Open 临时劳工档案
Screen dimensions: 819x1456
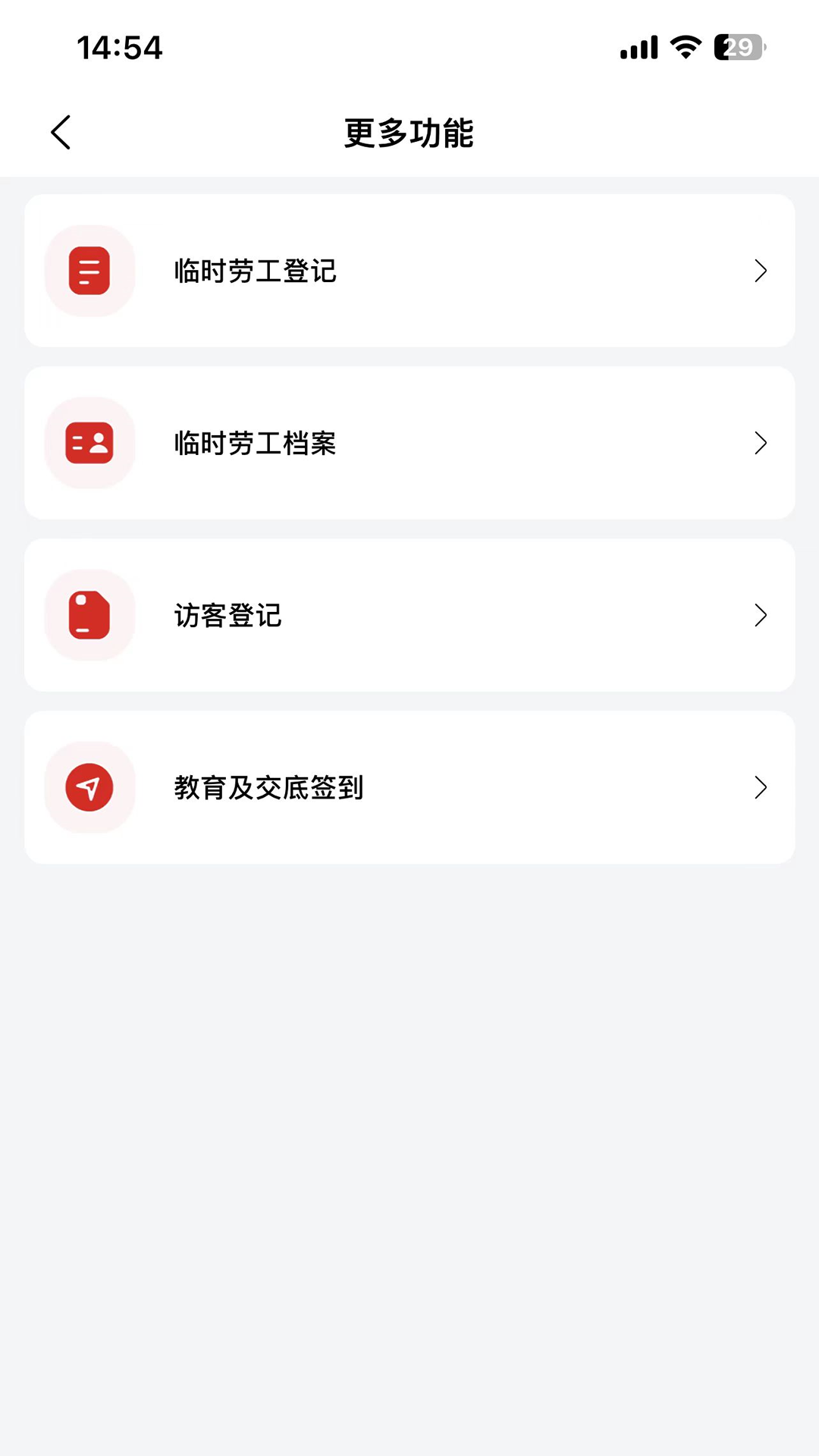[x=409, y=443]
